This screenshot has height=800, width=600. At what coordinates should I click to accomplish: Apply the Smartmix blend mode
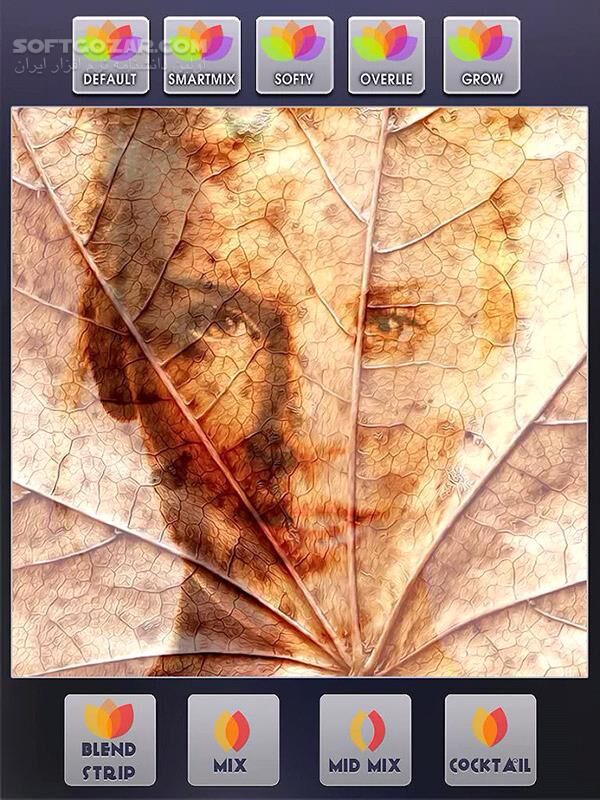click(202, 56)
